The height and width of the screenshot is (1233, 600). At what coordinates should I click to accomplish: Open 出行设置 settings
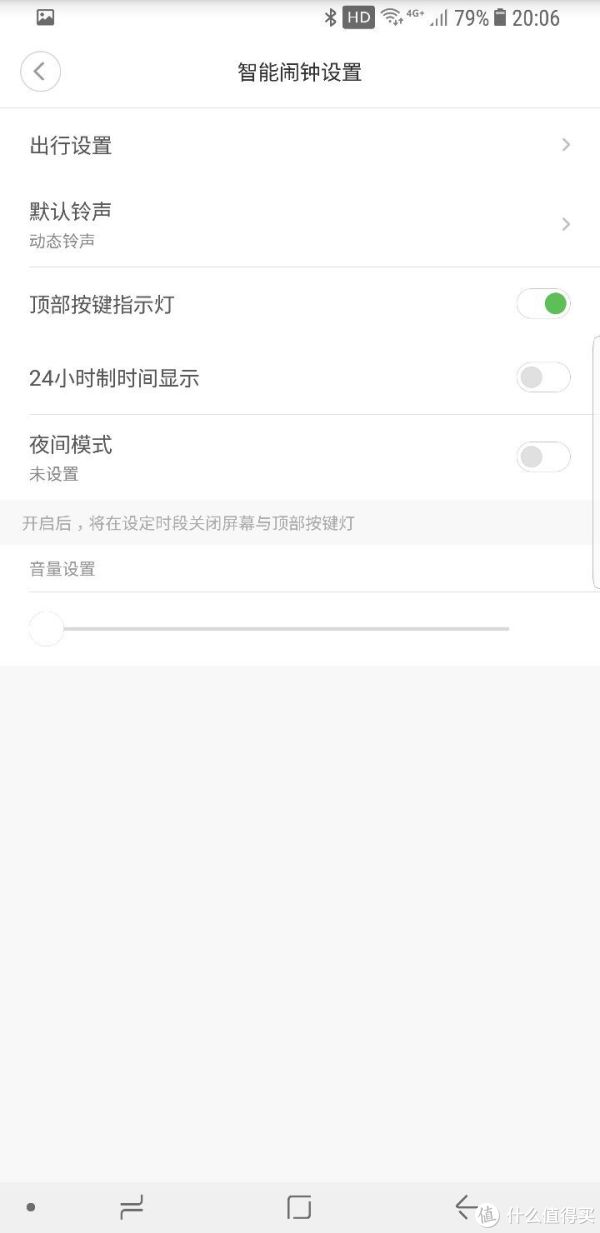pyautogui.click(x=300, y=145)
